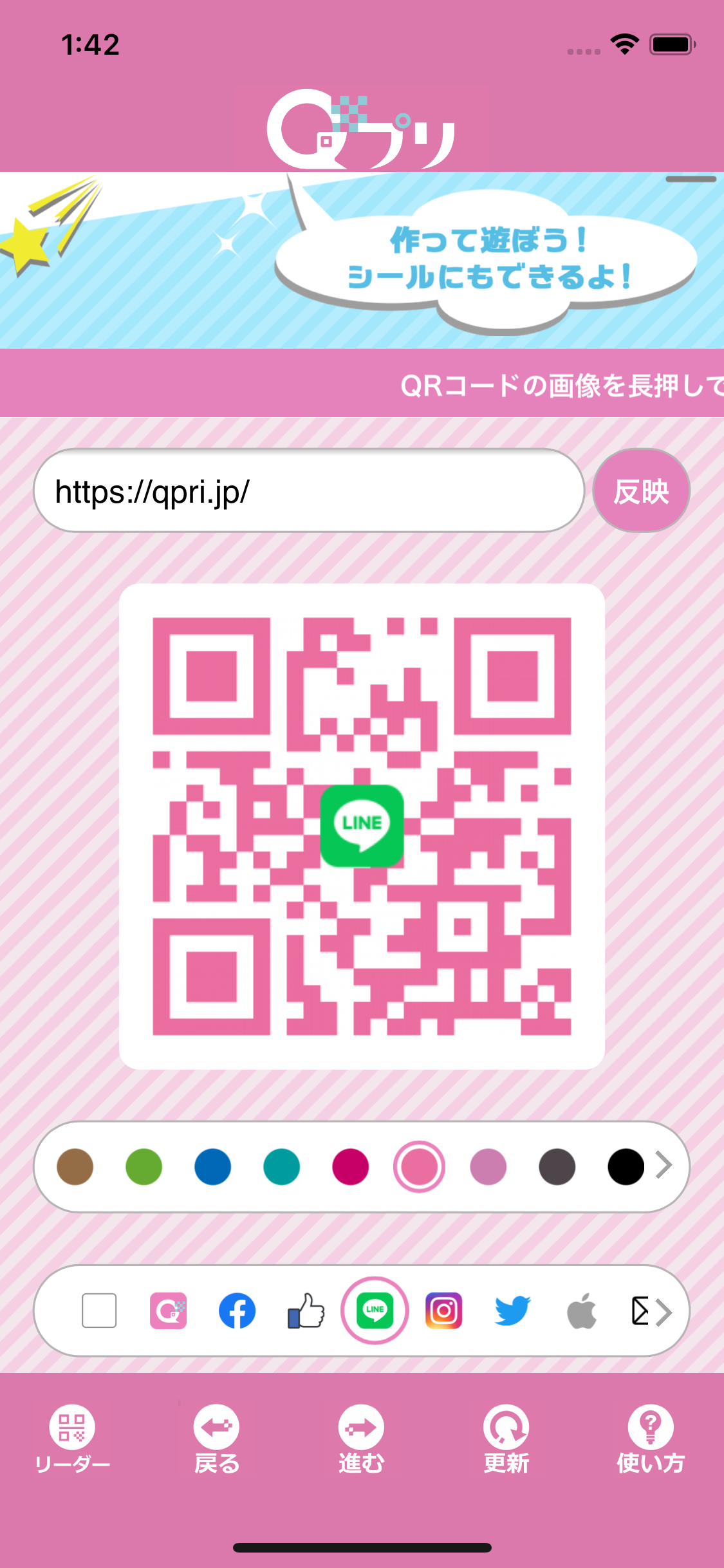Show more colors with the arrow
This screenshot has height=1568, width=724.
(664, 1166)
